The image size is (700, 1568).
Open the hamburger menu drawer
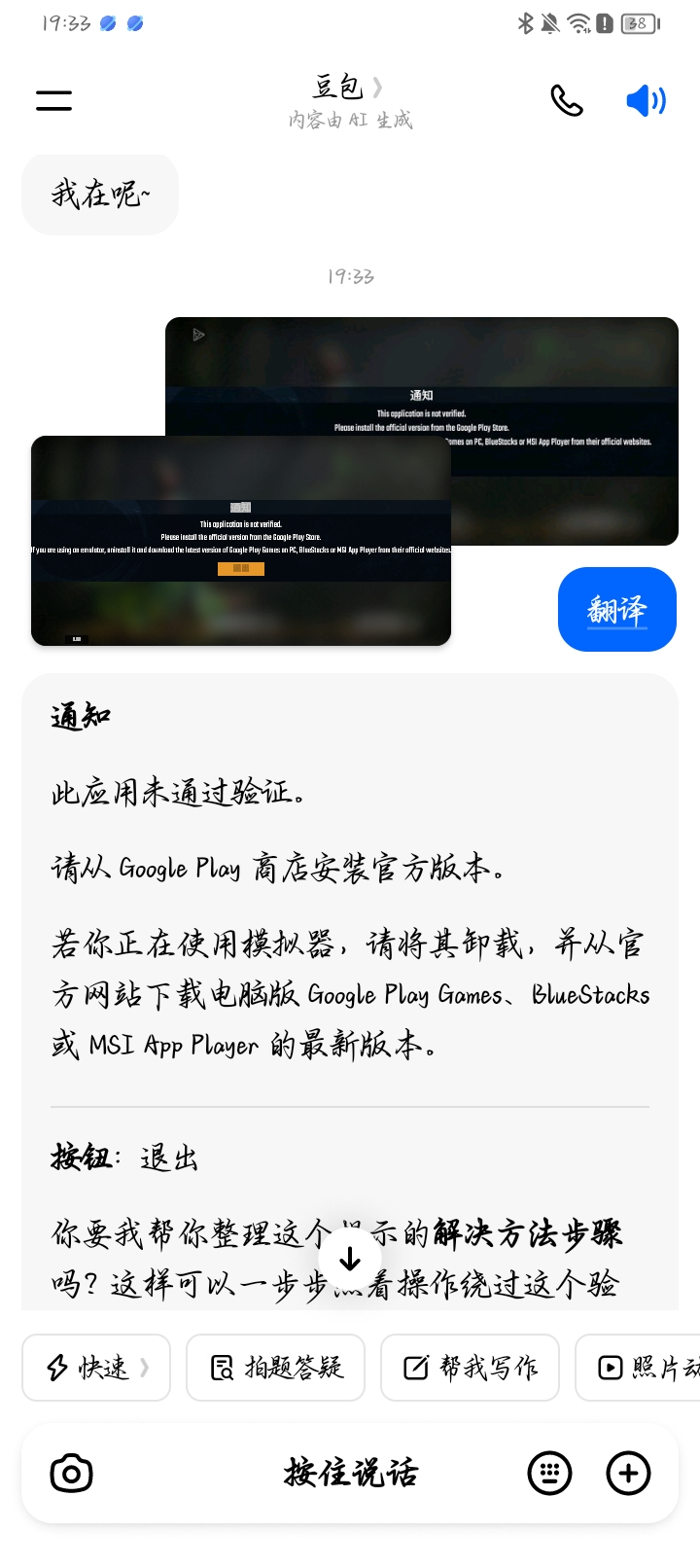[x=54, y=100]
